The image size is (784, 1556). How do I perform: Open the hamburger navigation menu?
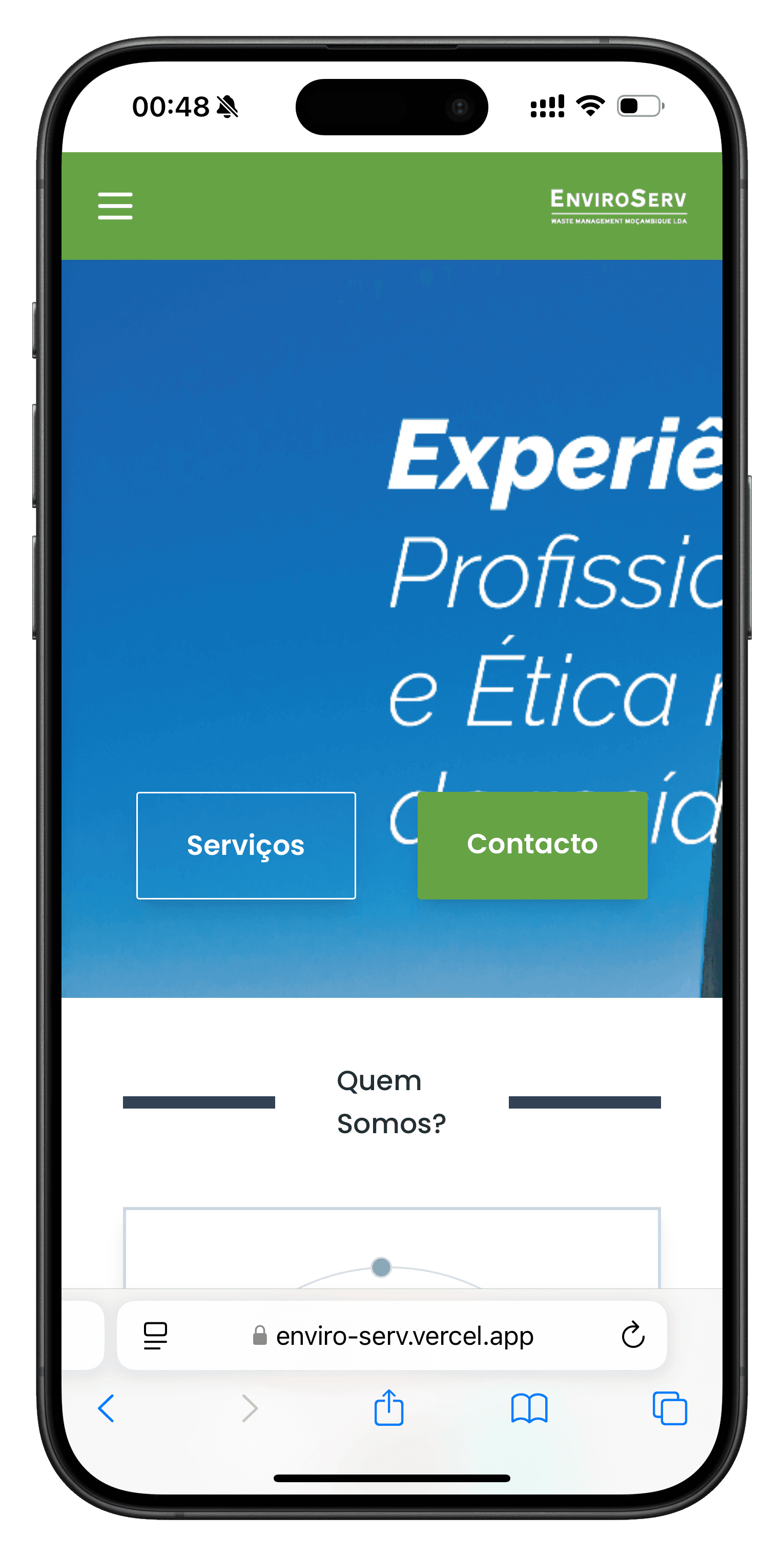click(x=115, y=206)
